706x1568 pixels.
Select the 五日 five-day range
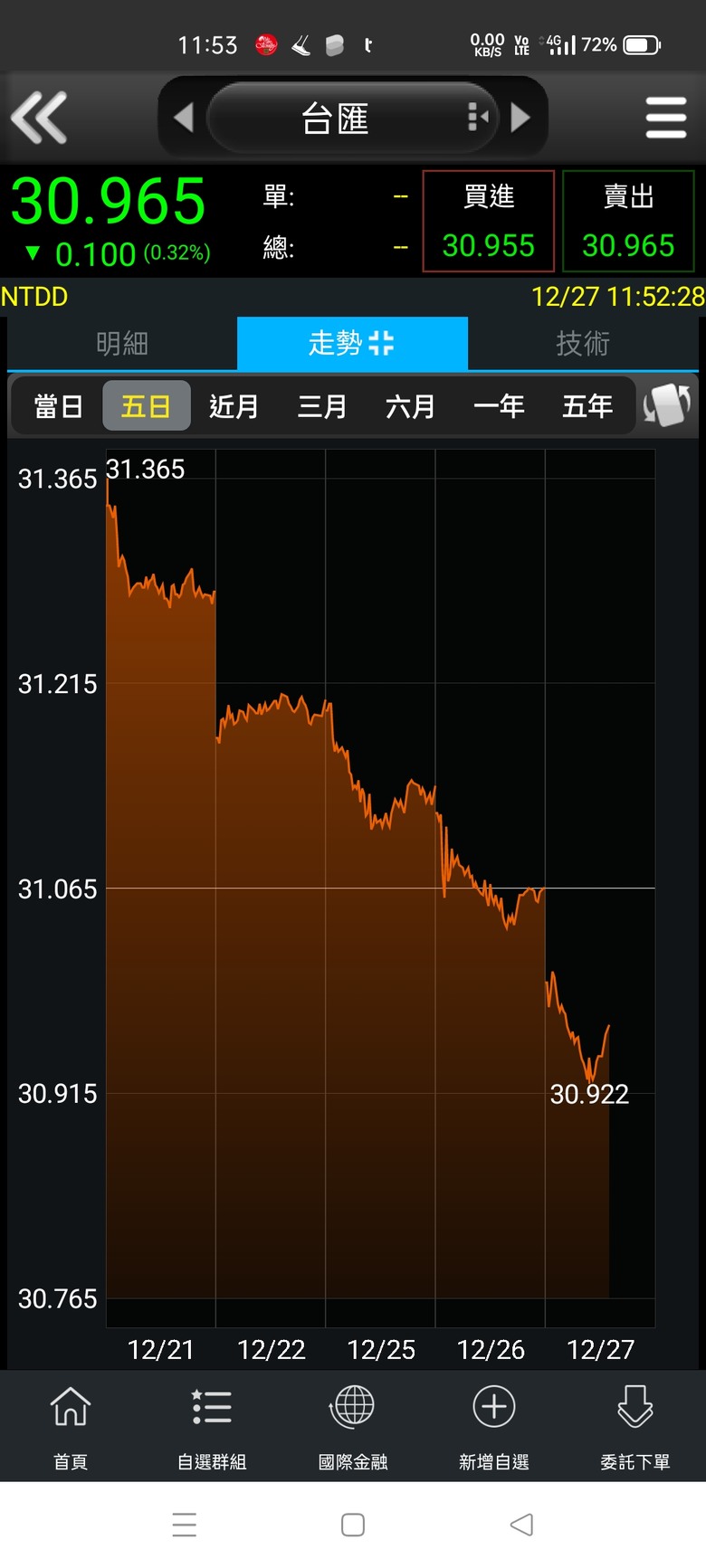coord(146,406)
